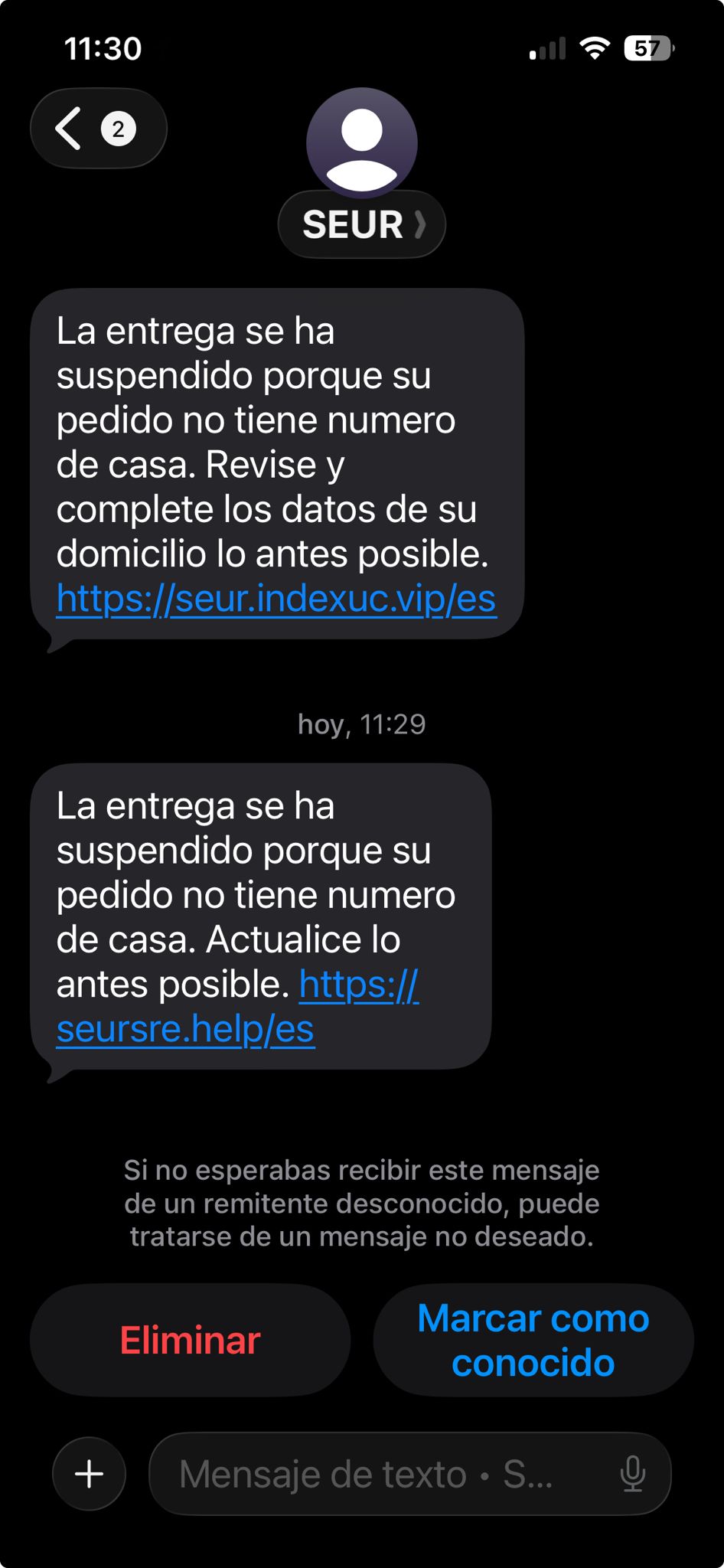Image resolution: width=724 pixels, height=1568 pixels.
Task: Open the seur.indexuc.vip/es link
Action: point(276,599)
